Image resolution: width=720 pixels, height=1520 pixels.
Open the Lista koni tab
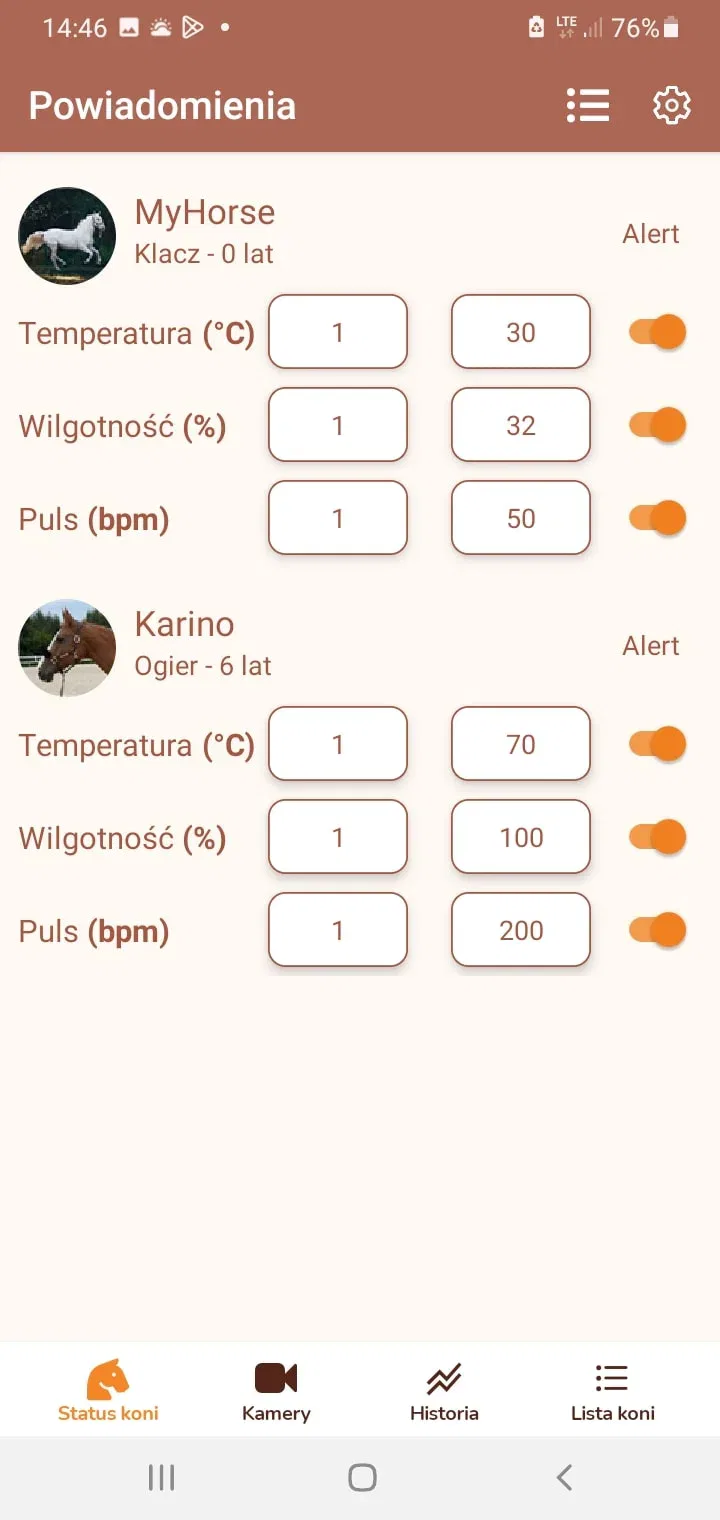click(x=612, y=1391)
